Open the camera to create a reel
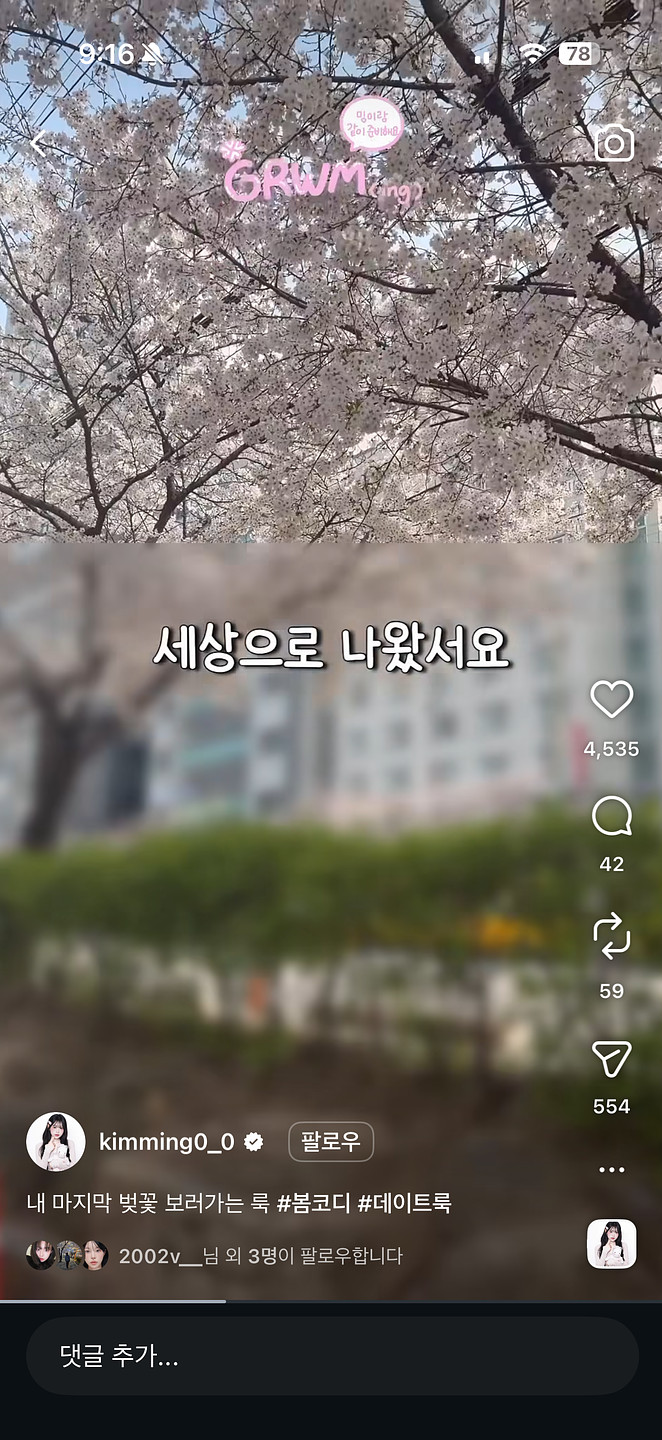 point(614,144)
